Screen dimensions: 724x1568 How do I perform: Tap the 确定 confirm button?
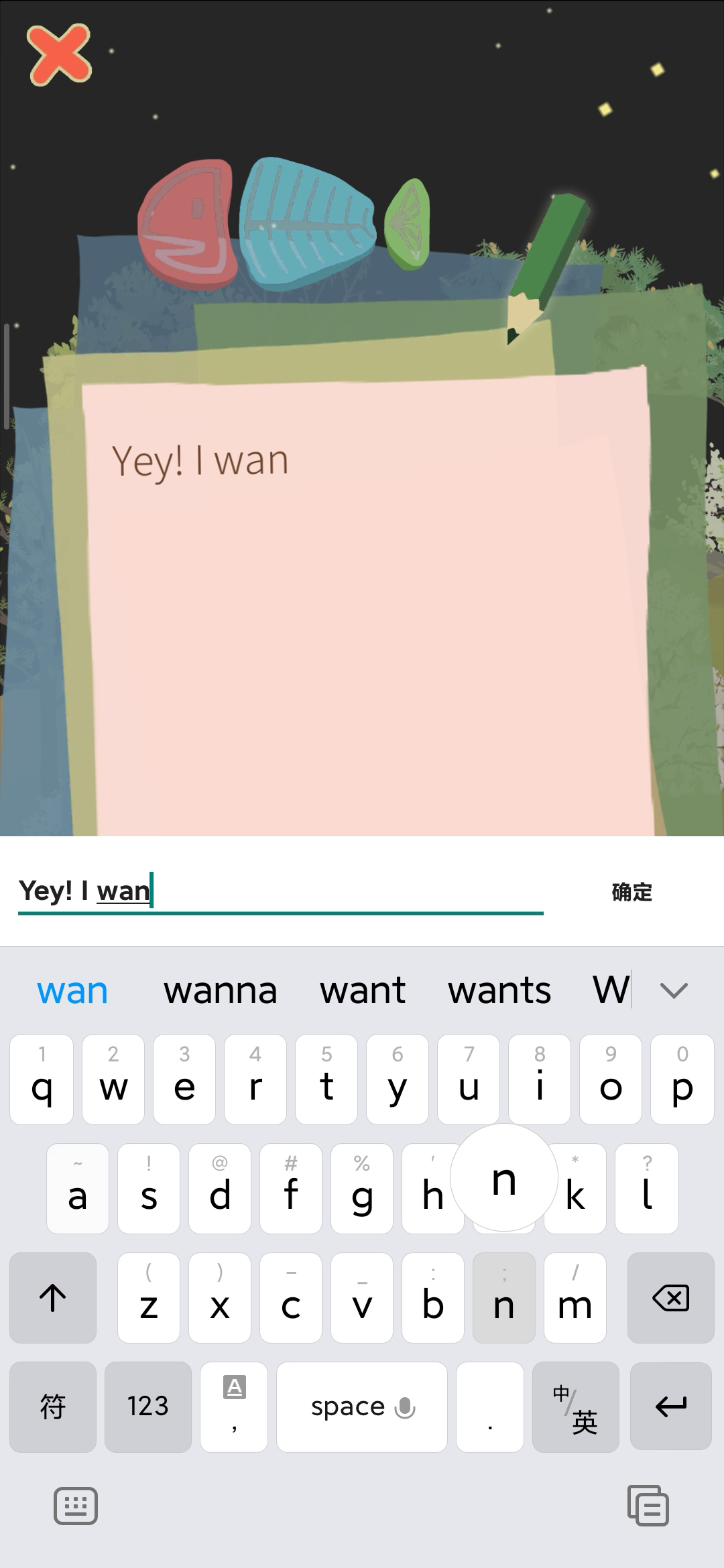click(631, 892)
